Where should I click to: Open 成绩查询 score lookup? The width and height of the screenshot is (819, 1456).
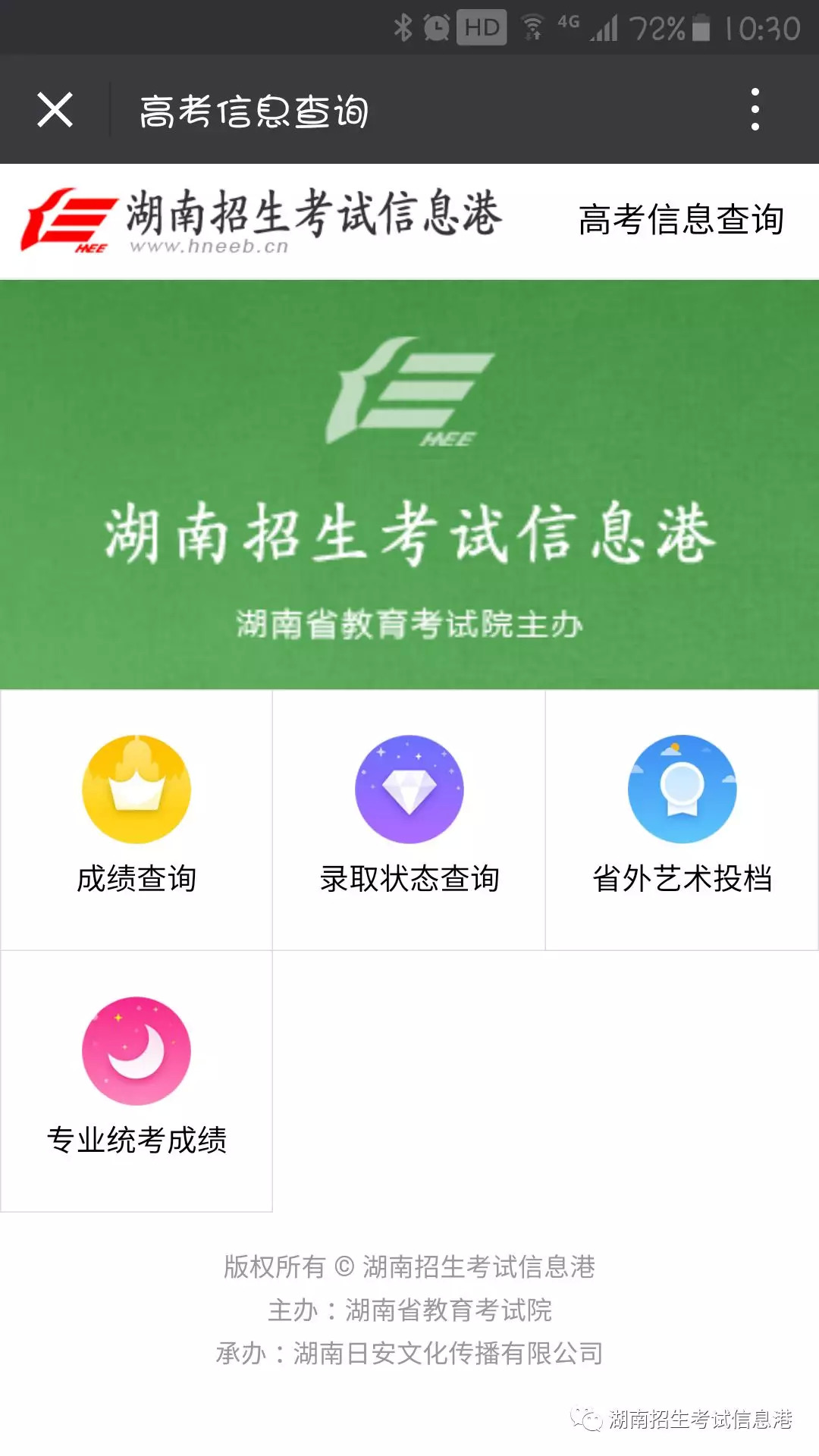(x=136, y=819)
